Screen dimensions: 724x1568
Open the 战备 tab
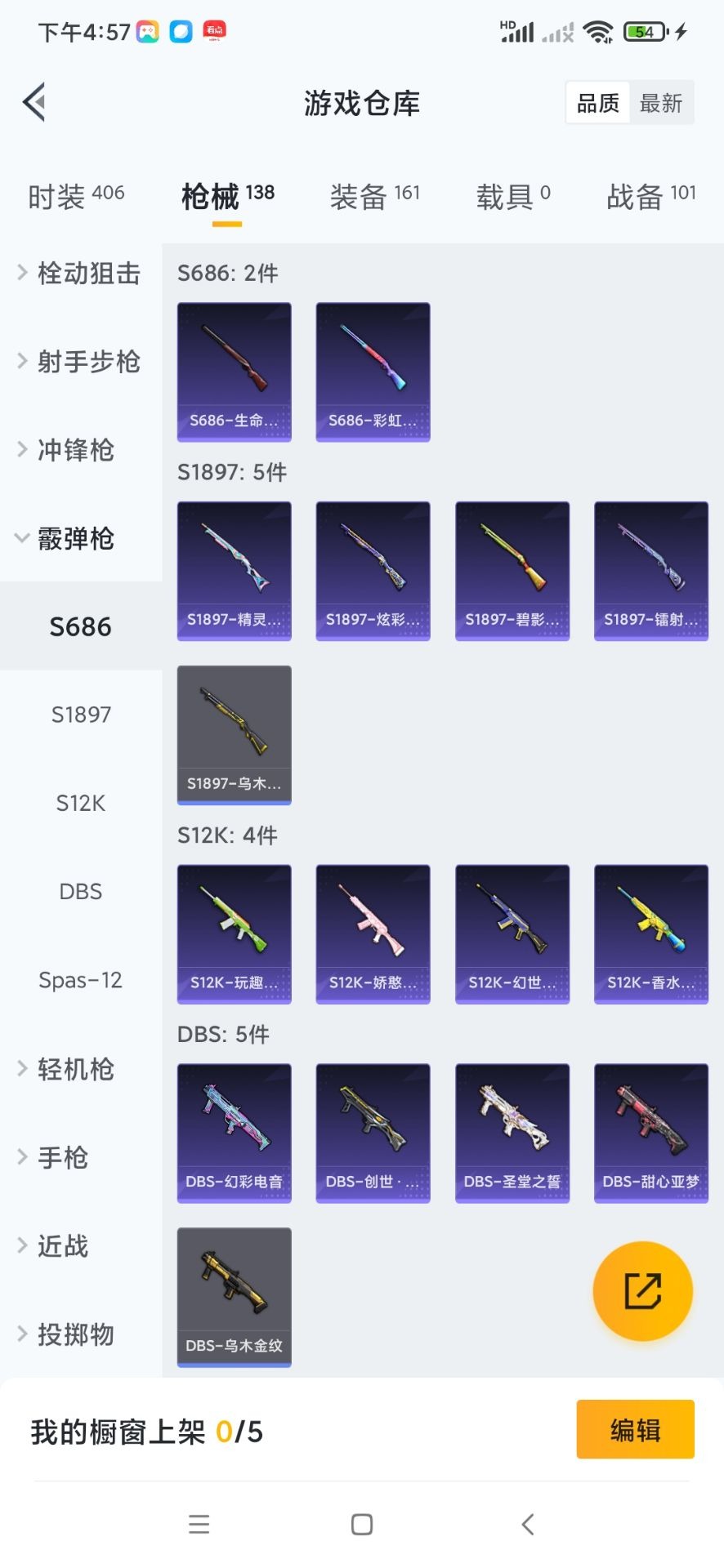point(650,196)
